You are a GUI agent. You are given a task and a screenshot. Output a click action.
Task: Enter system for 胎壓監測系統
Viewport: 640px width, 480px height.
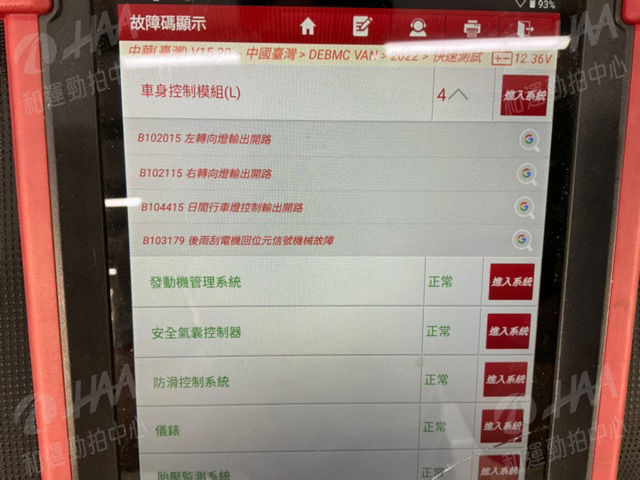(499, 468)
